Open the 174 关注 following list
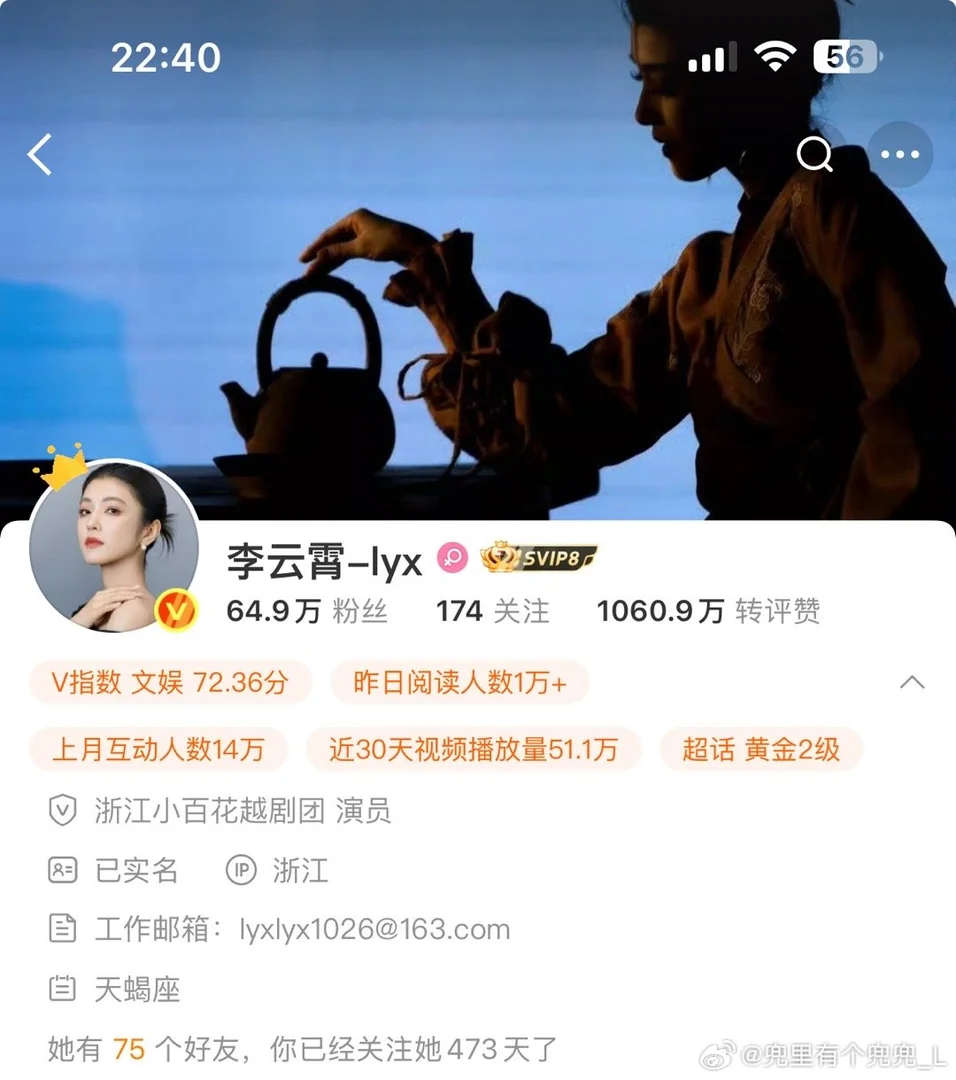The width and height of the screenshot is (956, 1080). click(x=492, y=610)
